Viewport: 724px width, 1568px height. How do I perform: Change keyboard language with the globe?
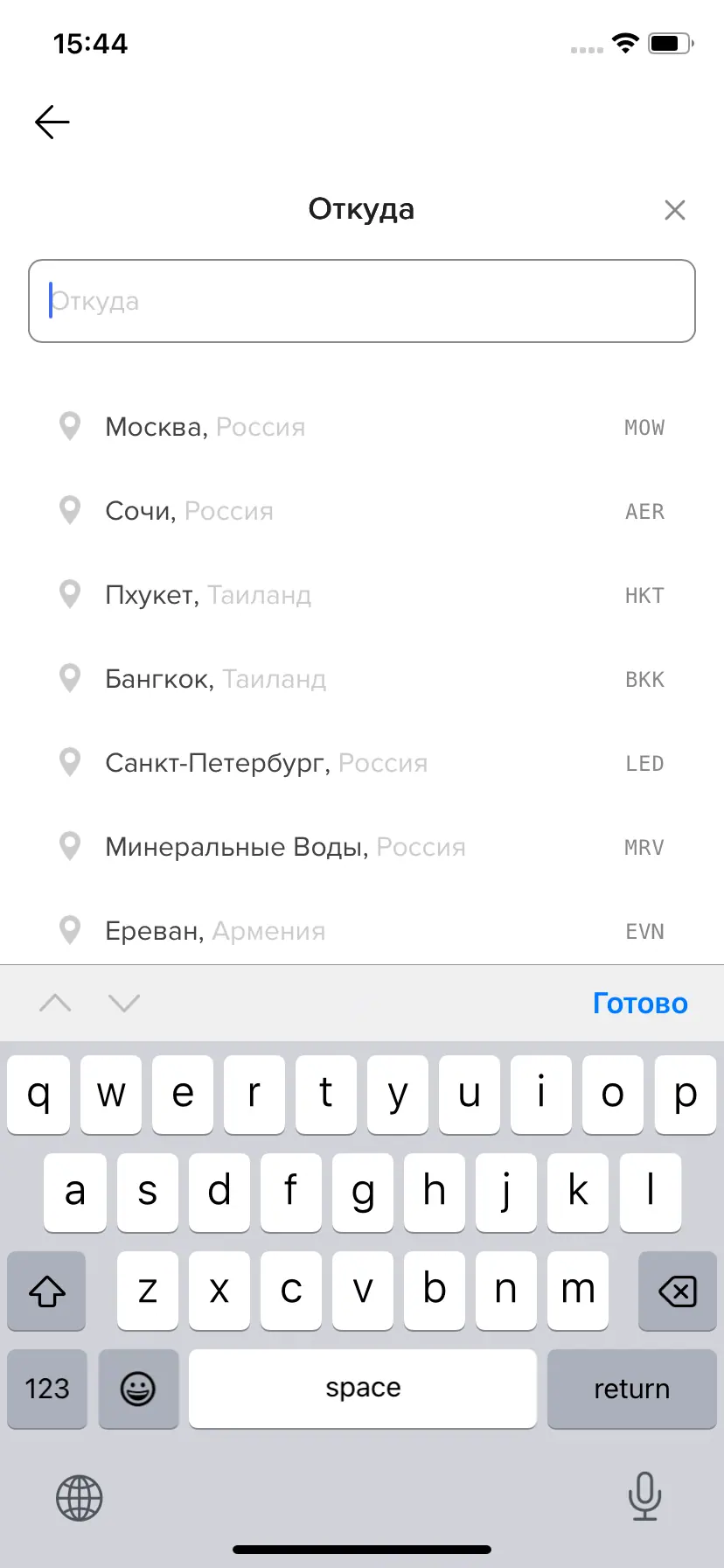[80, 1497]
